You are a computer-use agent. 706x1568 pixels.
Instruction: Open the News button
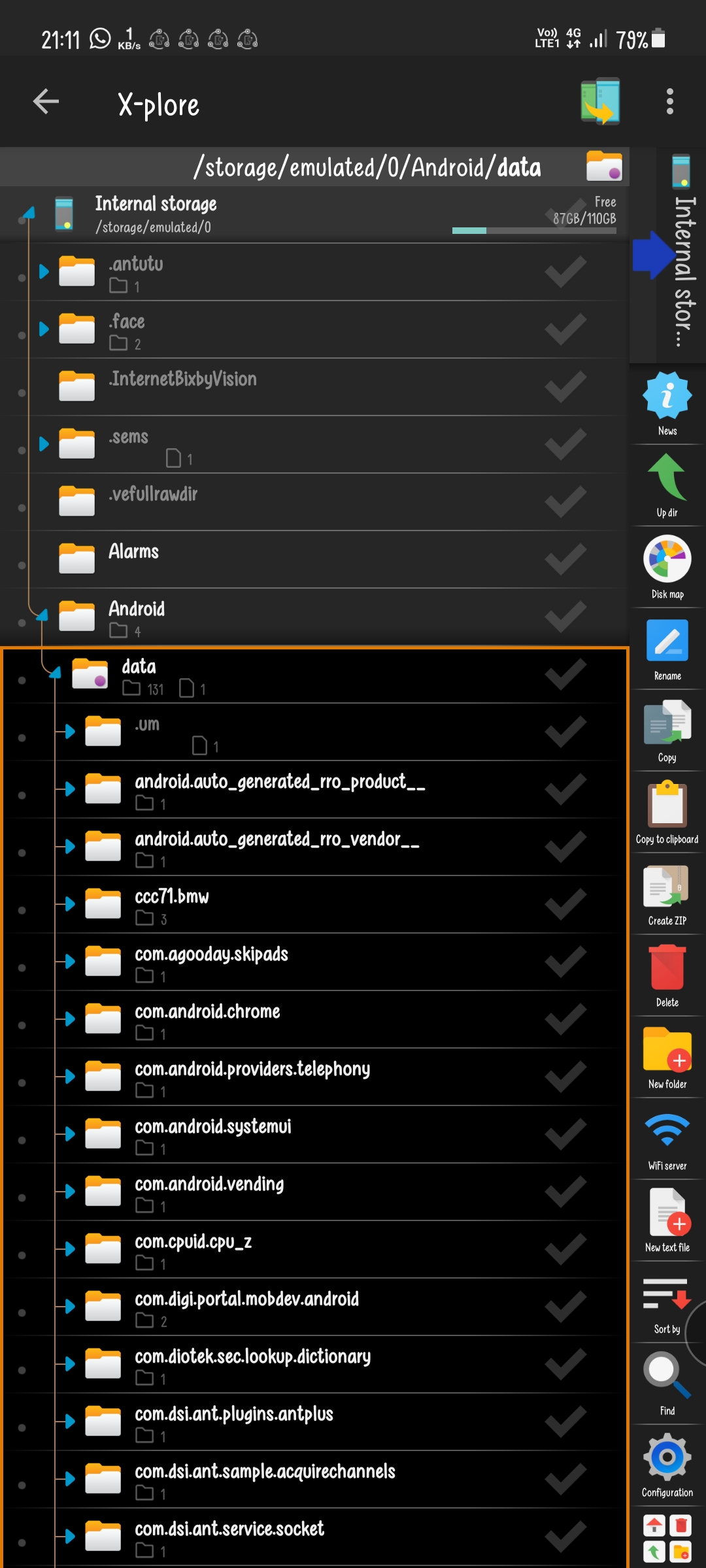(667, 404)
